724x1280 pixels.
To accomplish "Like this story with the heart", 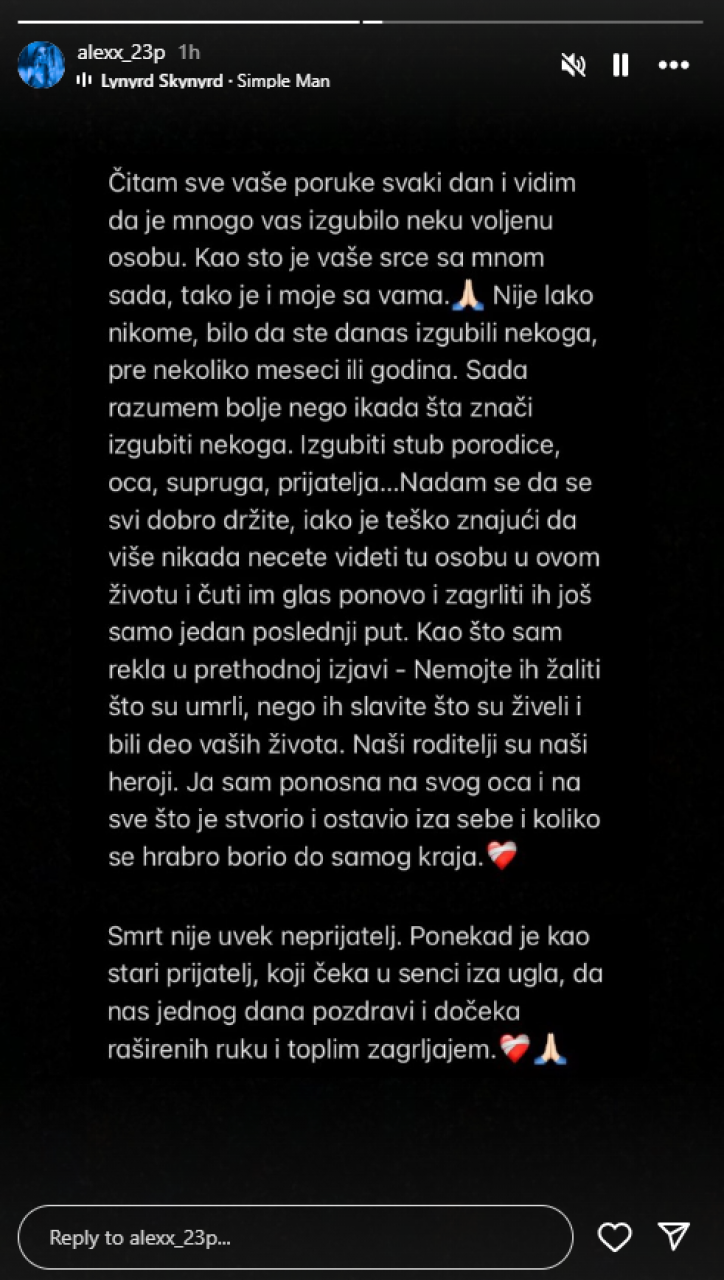I will [614, 1237].
